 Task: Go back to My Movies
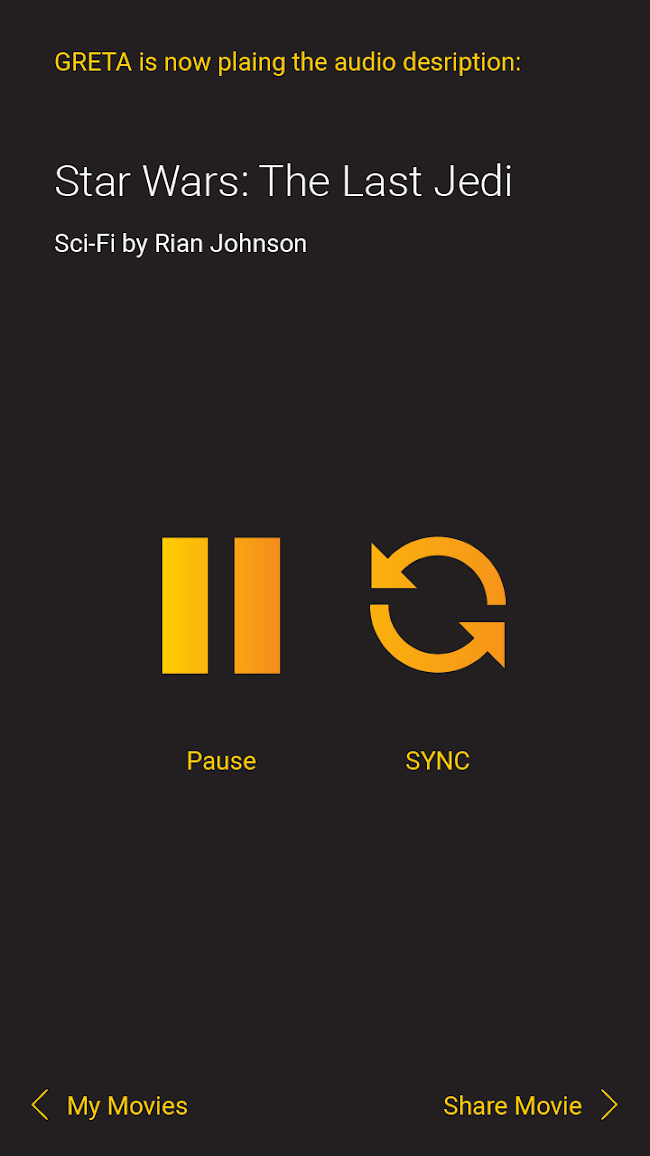point(110,1105)
